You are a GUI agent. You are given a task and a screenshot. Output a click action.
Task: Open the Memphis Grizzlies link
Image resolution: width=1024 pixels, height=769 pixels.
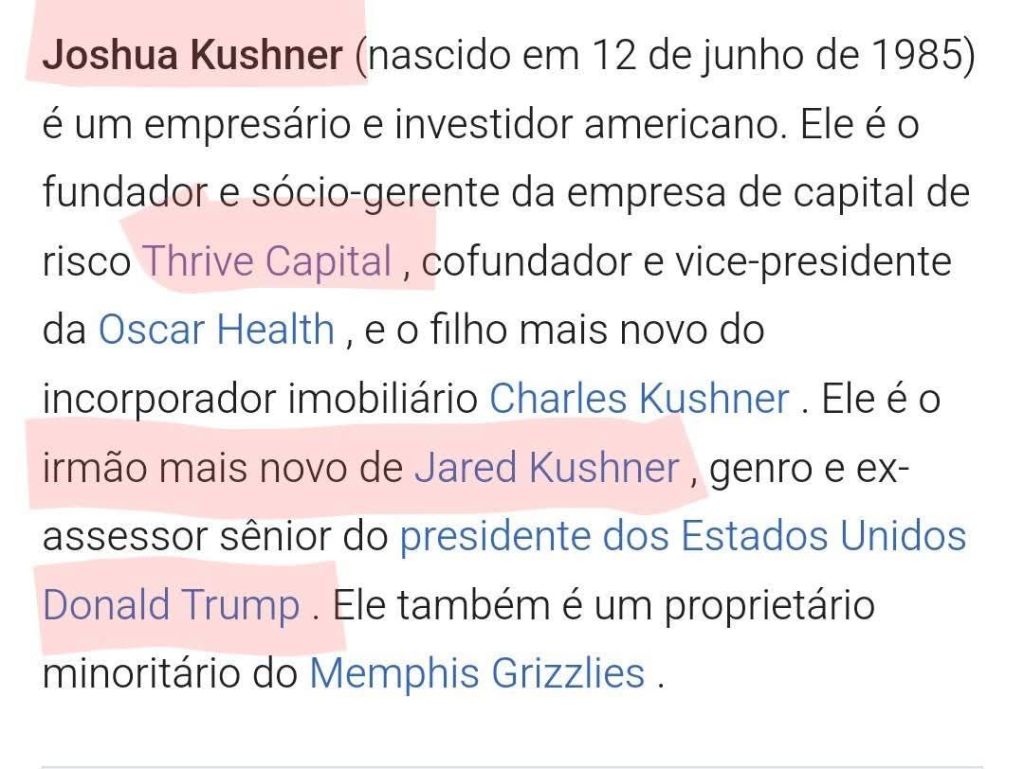pos(477,674)
